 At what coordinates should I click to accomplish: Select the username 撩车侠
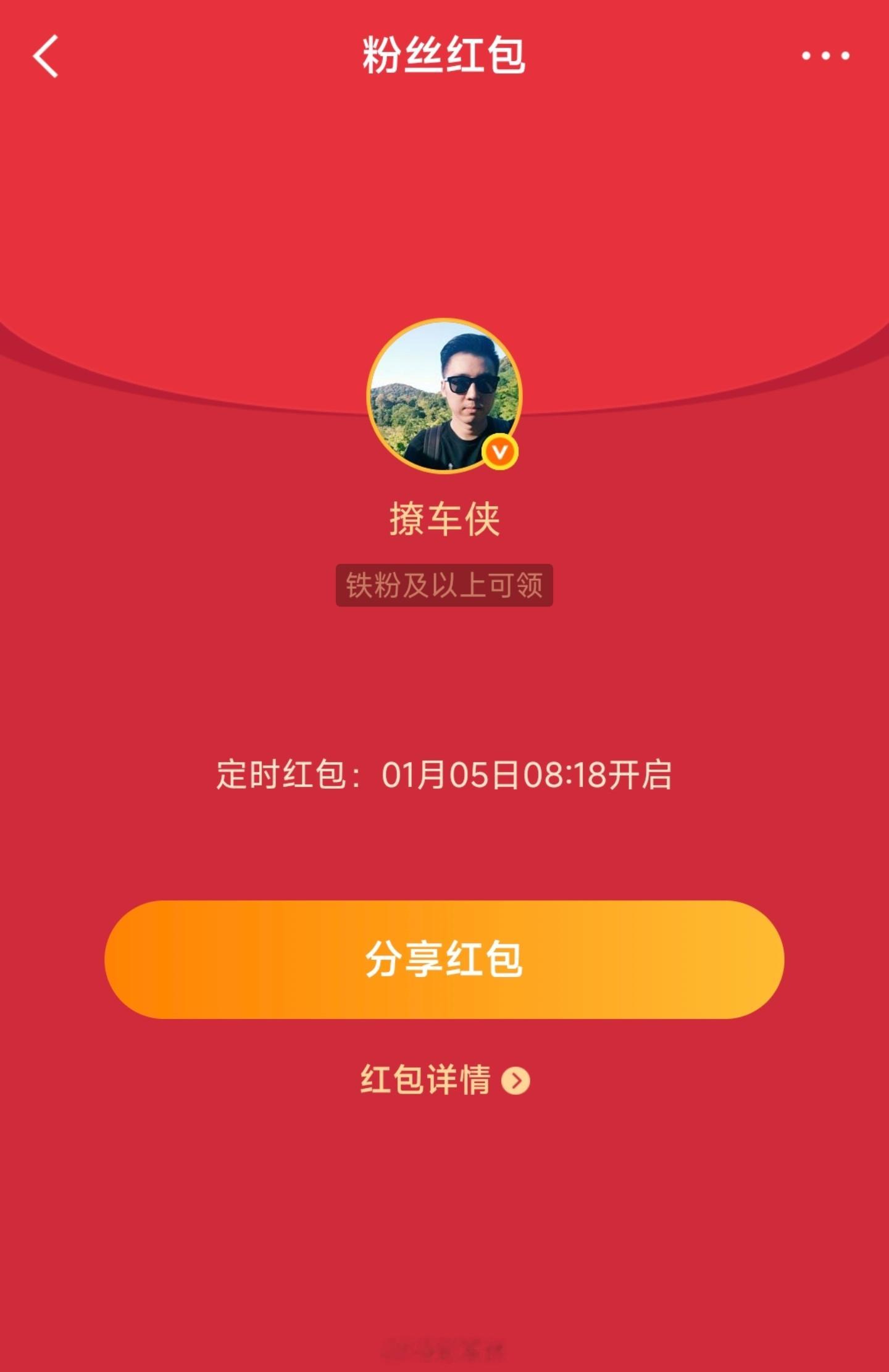pyautogui.click(x=444, y=522)
